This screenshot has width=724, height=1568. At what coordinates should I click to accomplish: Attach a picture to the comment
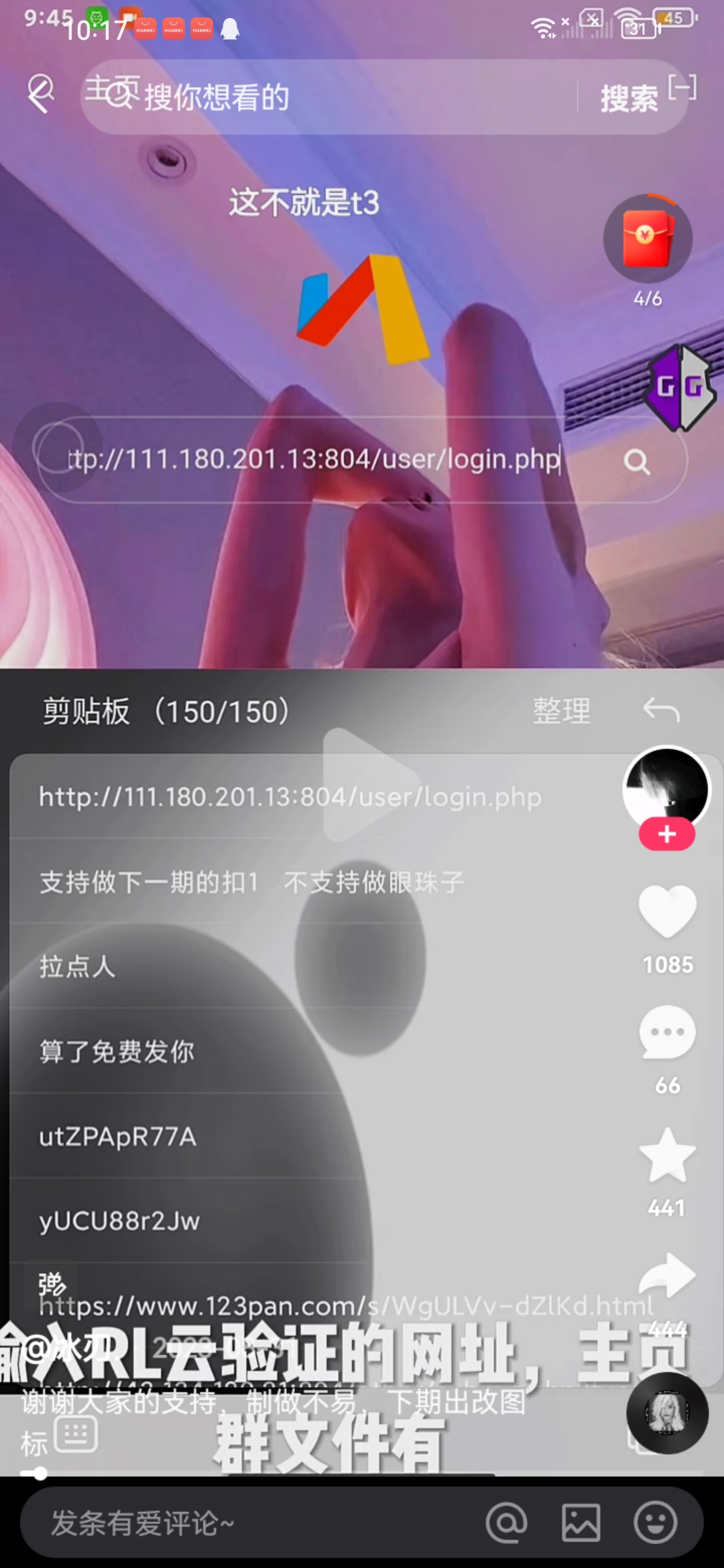581,1522
